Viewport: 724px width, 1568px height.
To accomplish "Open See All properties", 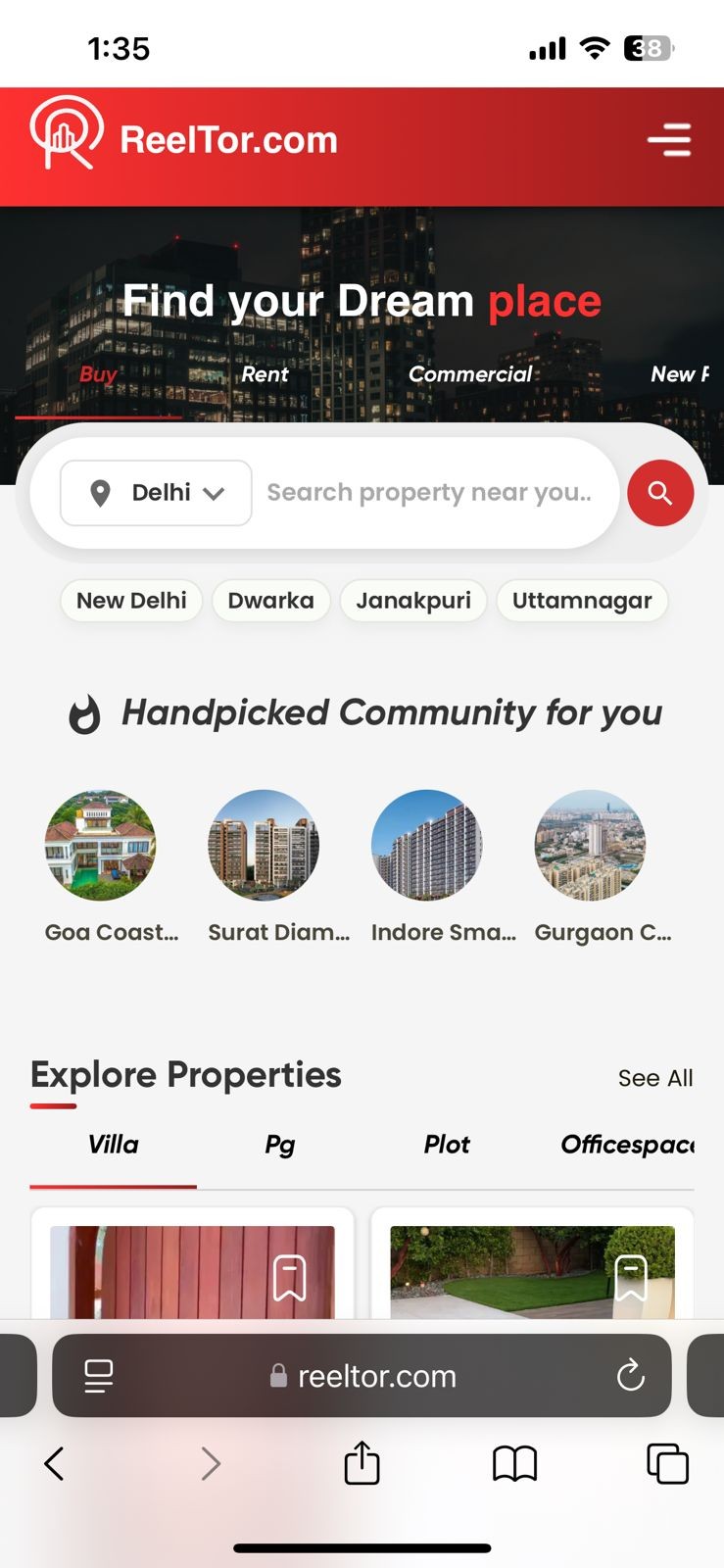I will [654, 1078].
